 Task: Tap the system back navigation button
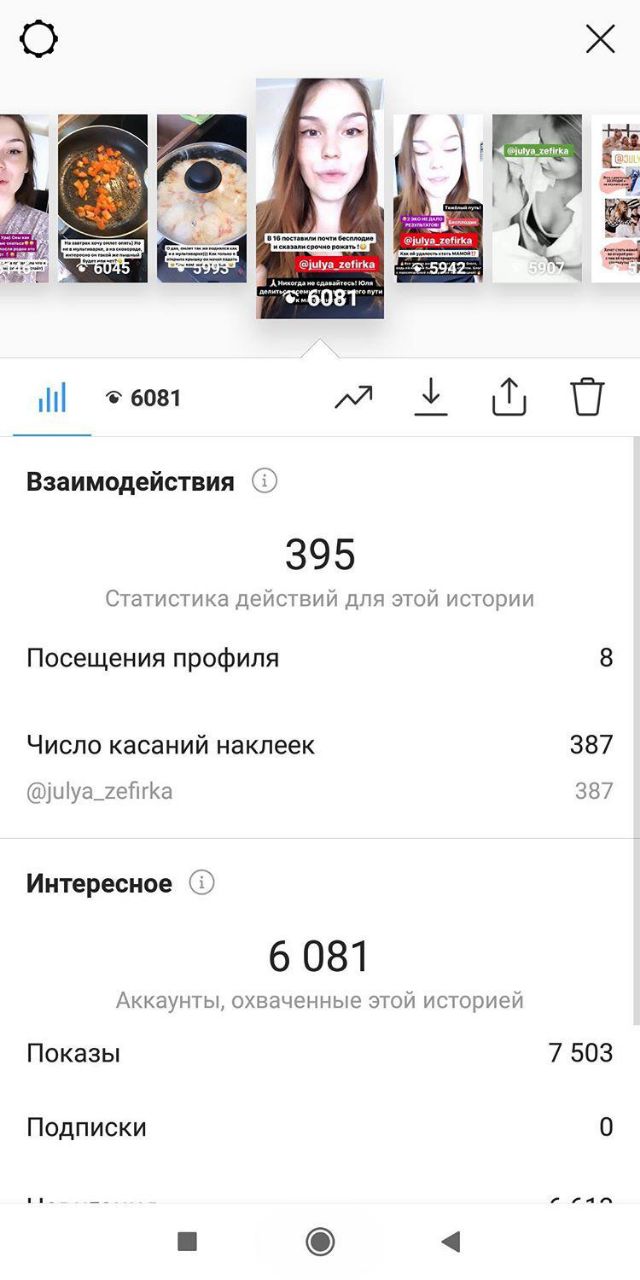[x=451, y=1242]
